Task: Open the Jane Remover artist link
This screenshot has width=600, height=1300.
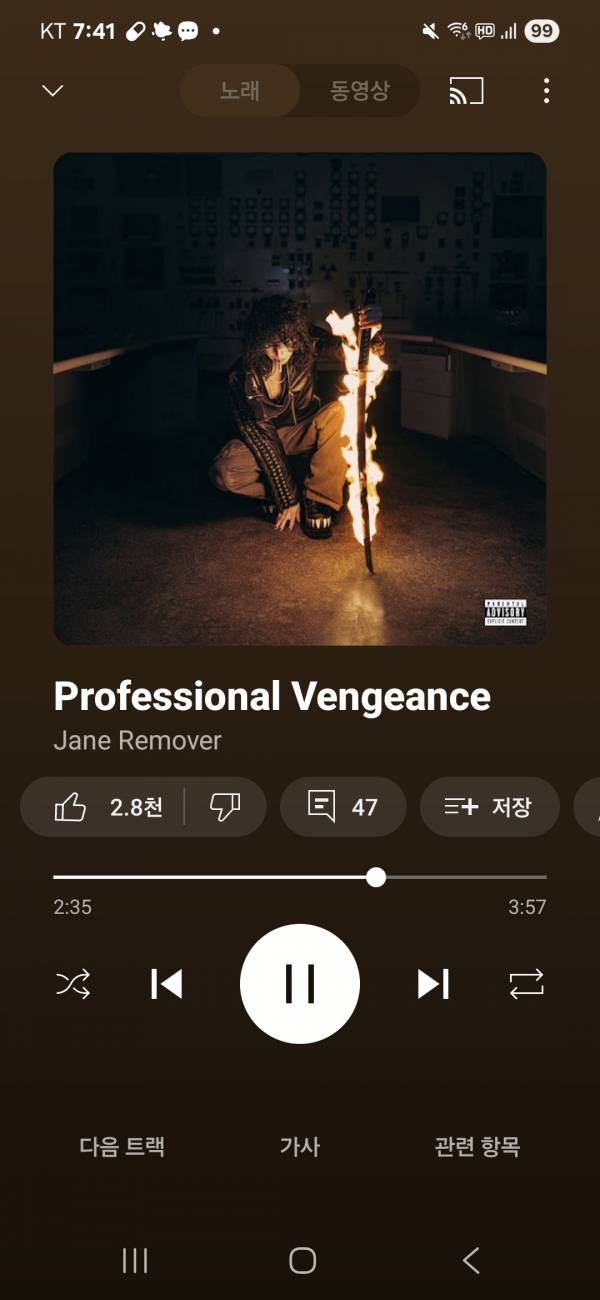Action: point(137,741)
